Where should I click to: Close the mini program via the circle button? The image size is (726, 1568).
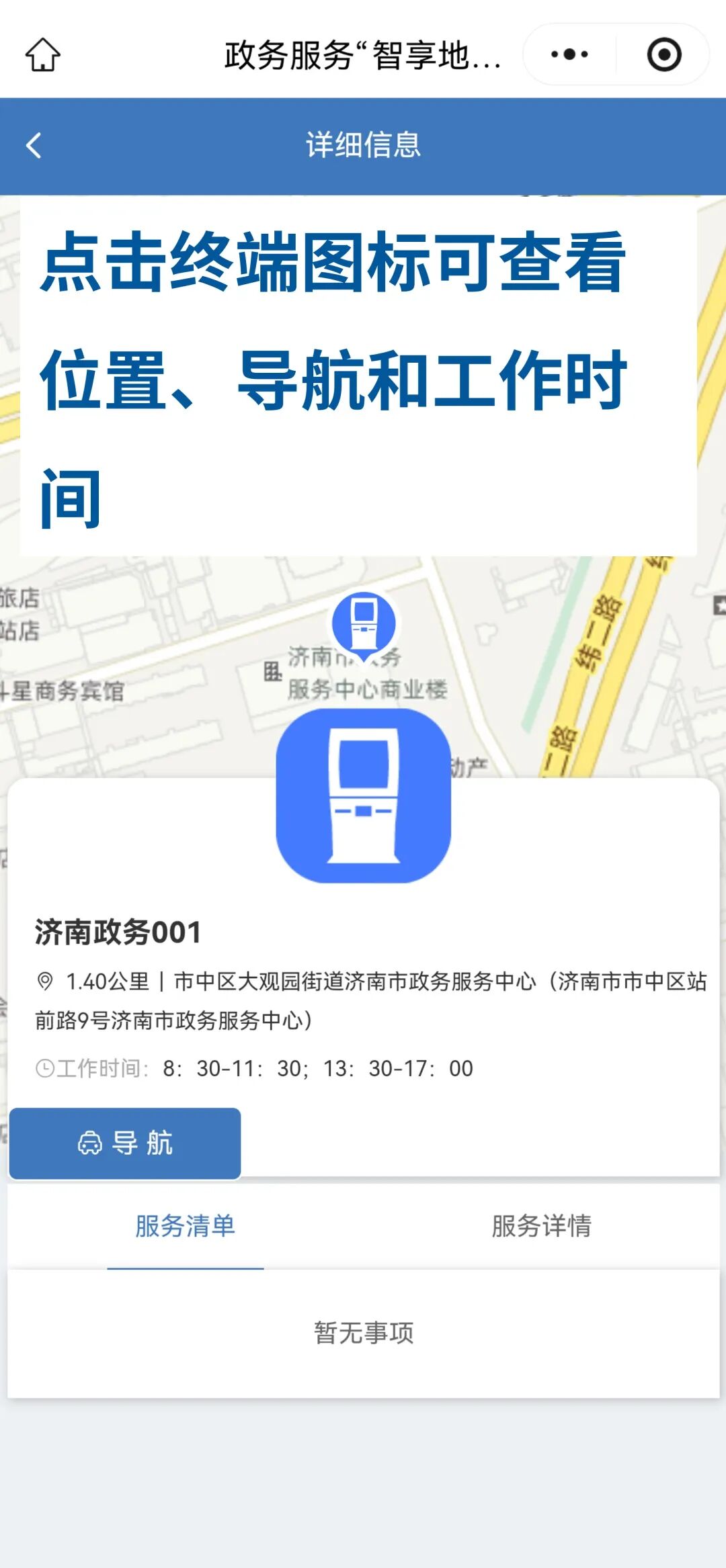click(x=663, y=54)
